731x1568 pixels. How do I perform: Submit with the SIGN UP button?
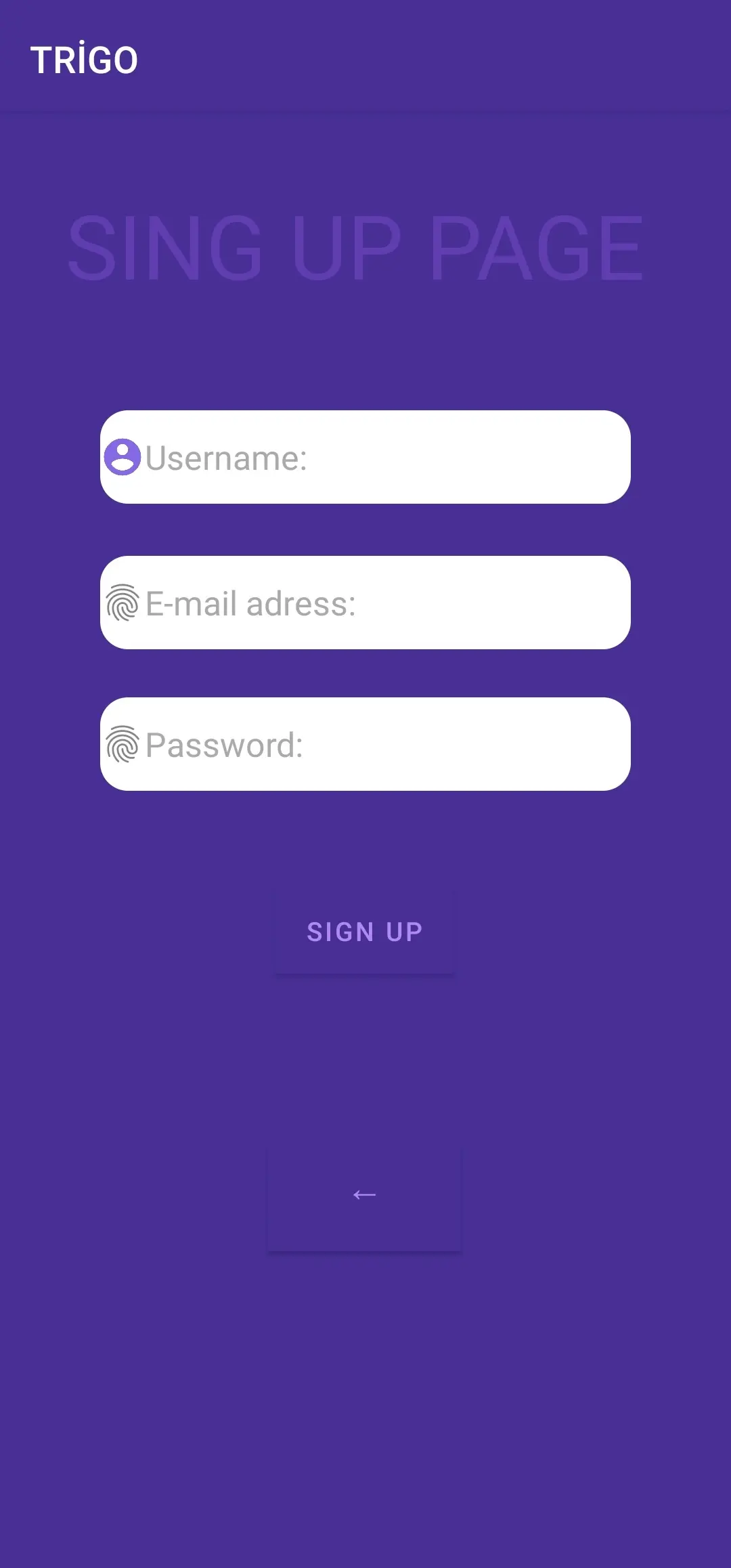tap(365, 932)
